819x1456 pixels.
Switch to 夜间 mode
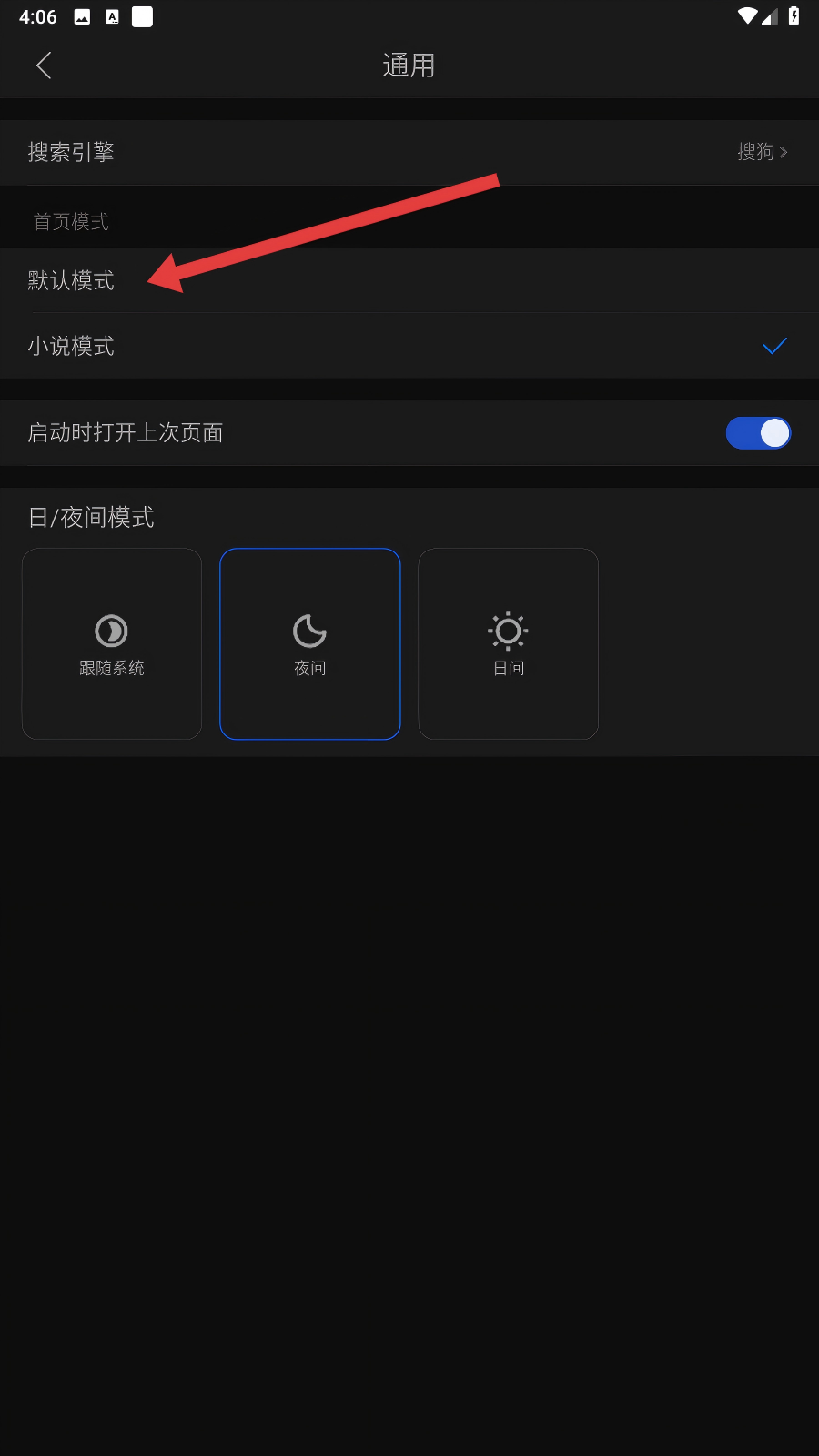tap(310, 643)
